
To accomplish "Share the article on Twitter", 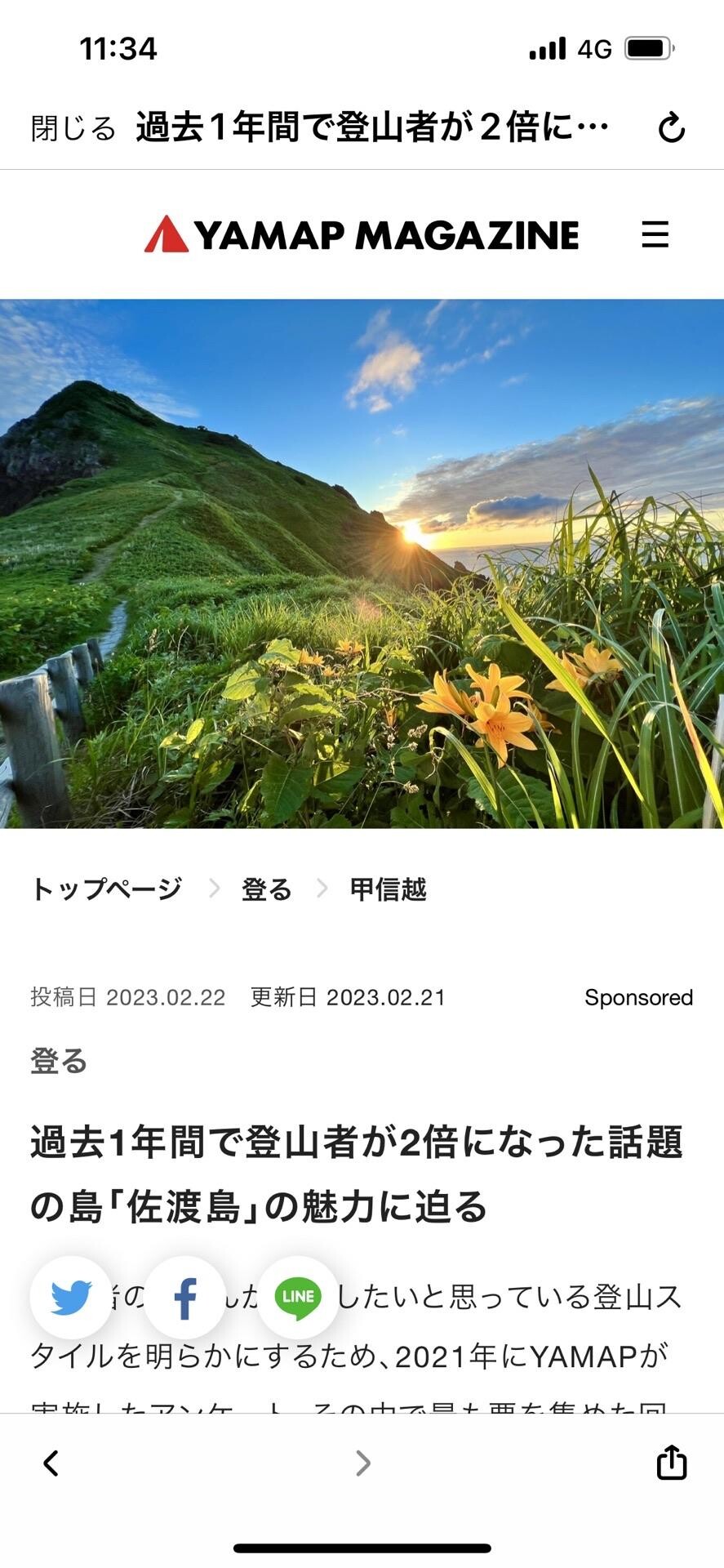I will point(72,1296).
